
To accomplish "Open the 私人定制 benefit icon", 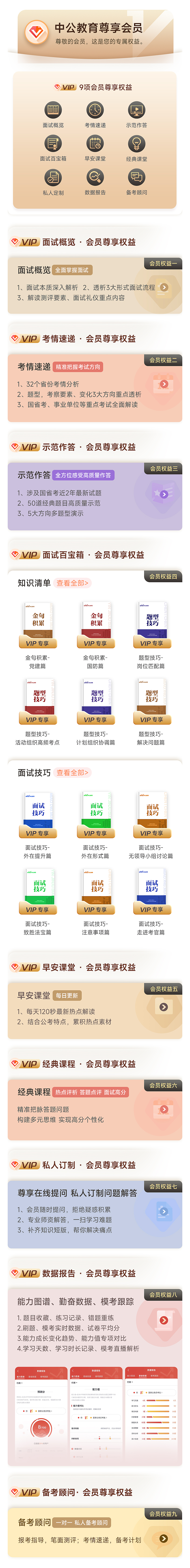I will (53, 178).
